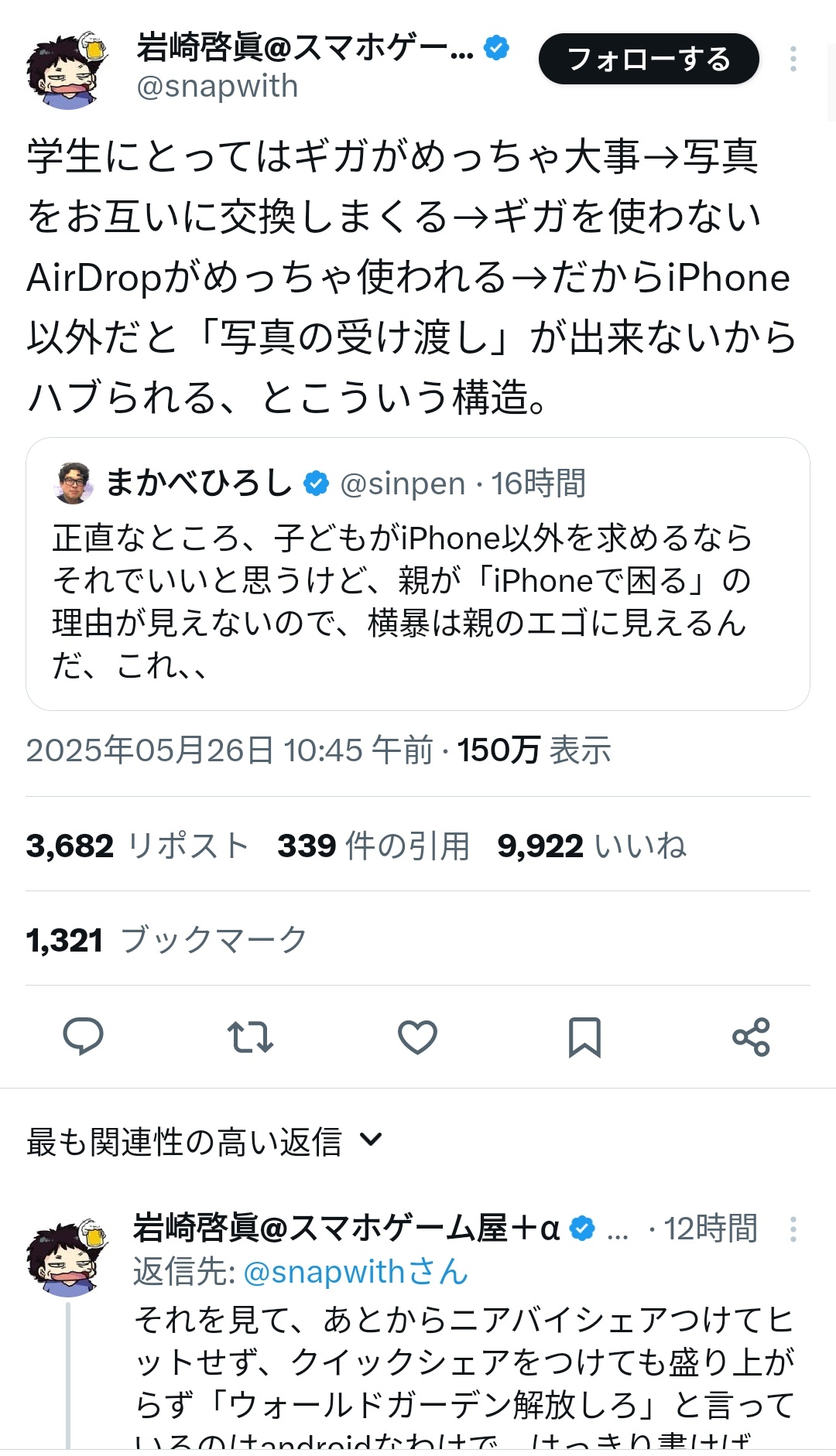Open overflow menu on the main post

click(793, 60)
